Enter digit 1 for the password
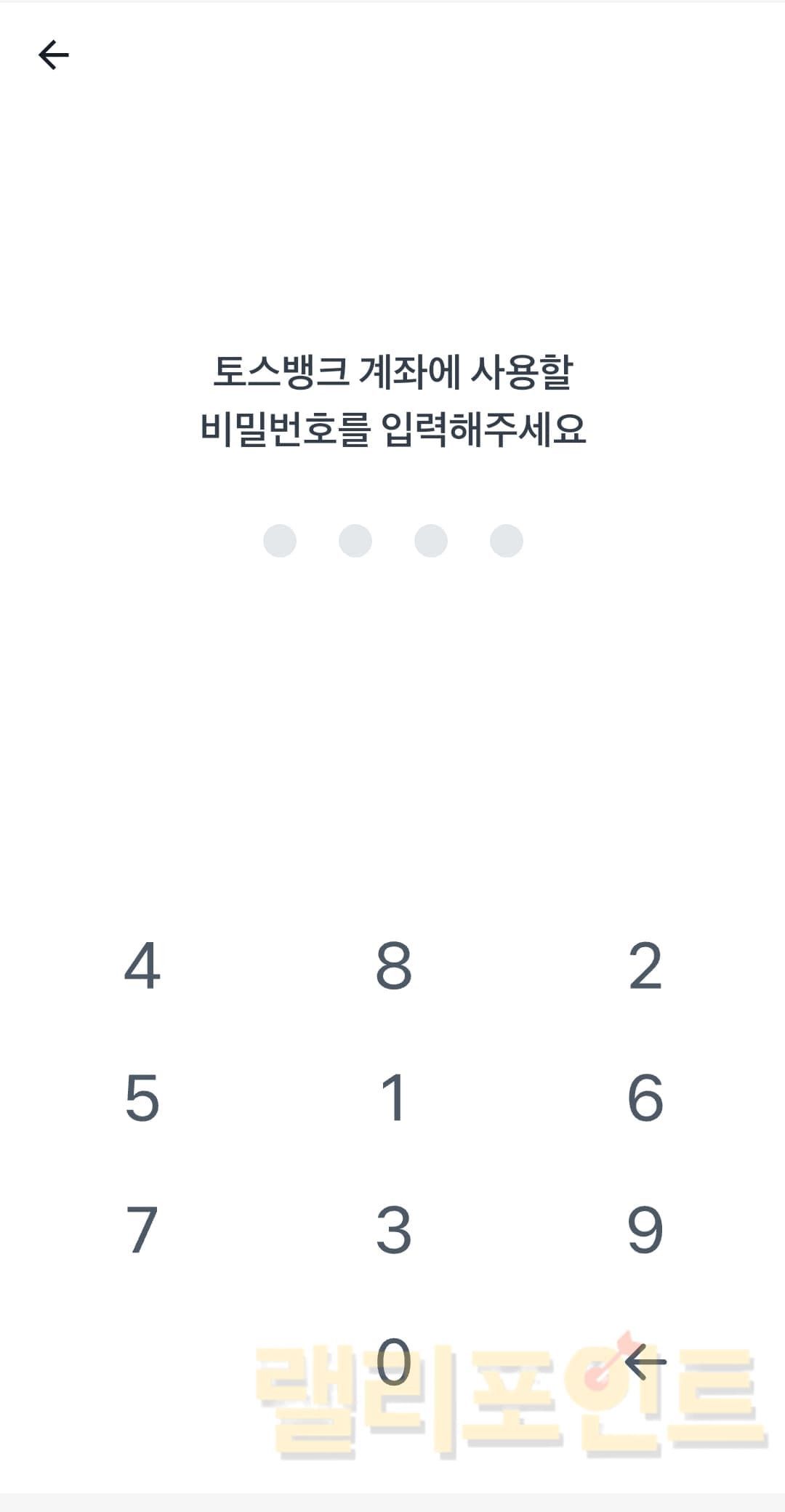785x1512 pixels. click(393, 1098)
